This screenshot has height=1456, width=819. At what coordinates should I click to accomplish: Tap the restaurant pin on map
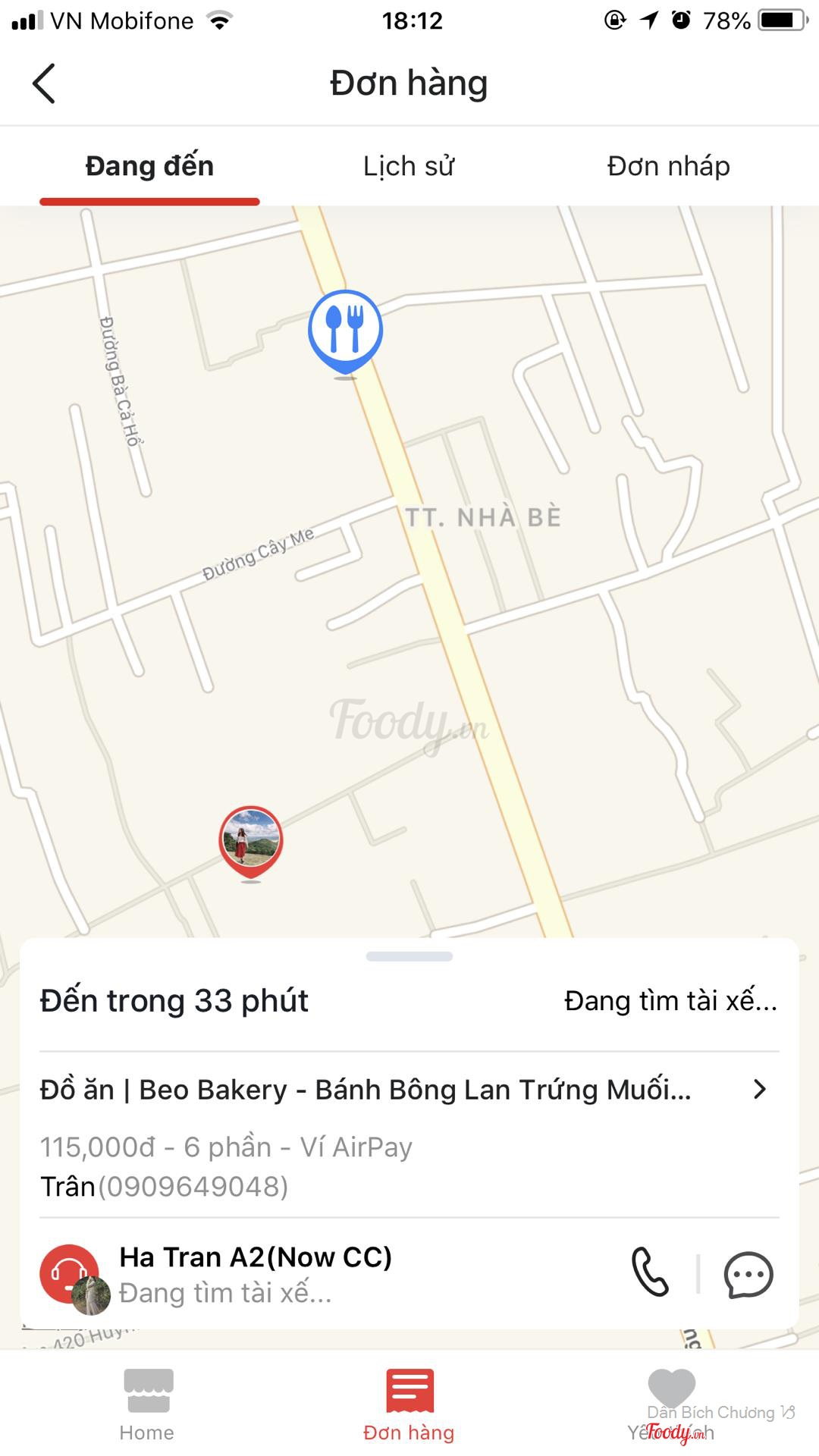(x=345, y=331)
